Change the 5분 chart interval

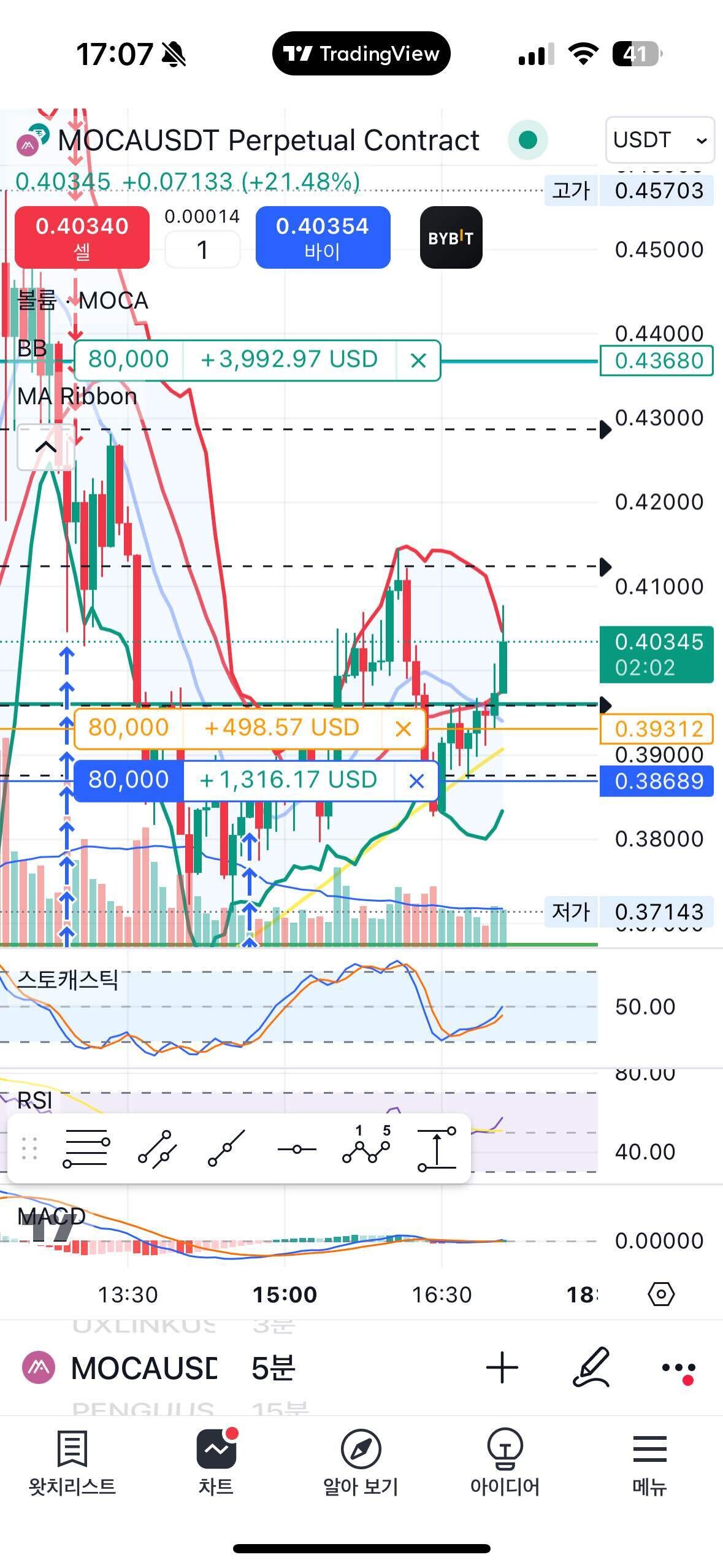tap(273, 1368)
